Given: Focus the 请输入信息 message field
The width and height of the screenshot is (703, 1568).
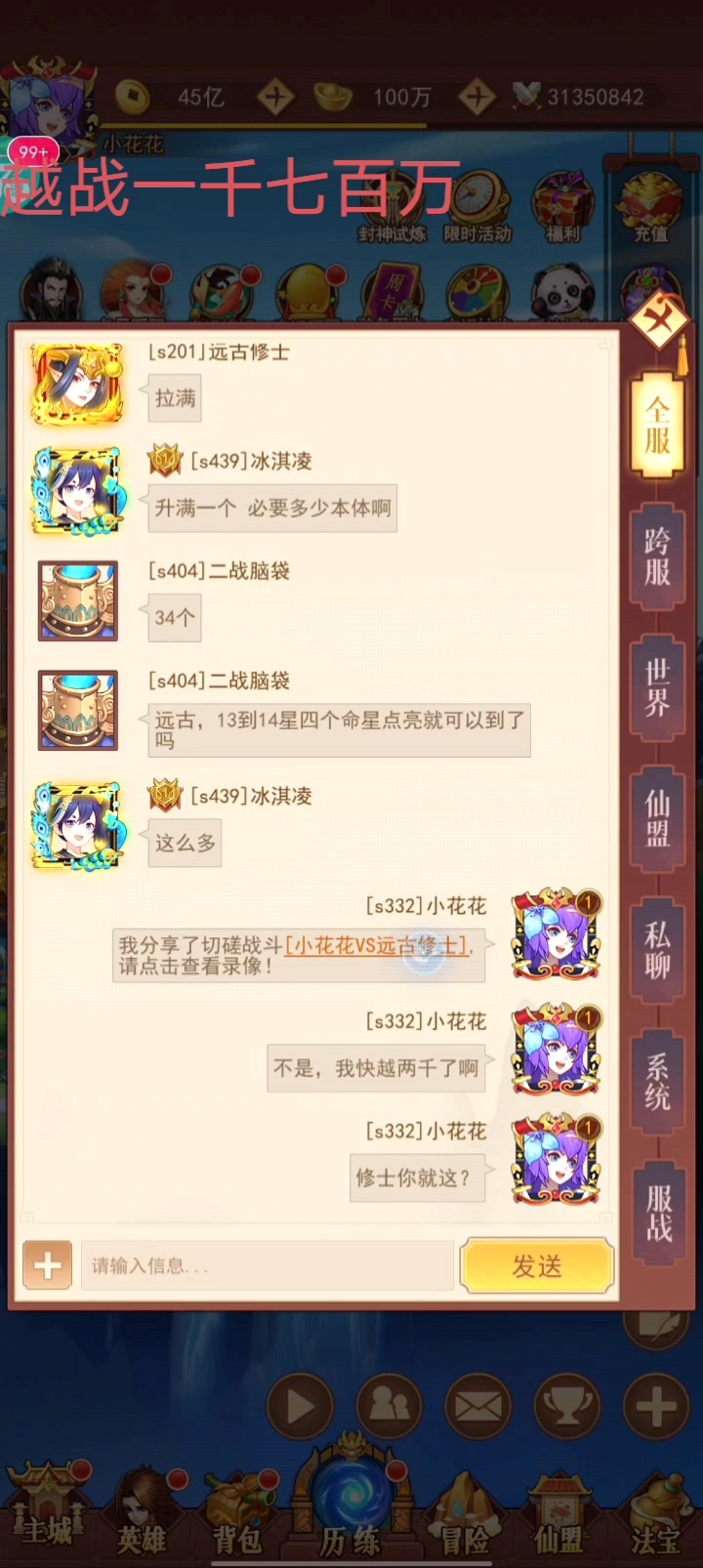Looking at the screenshot, I should click(x=267, y=1265).
